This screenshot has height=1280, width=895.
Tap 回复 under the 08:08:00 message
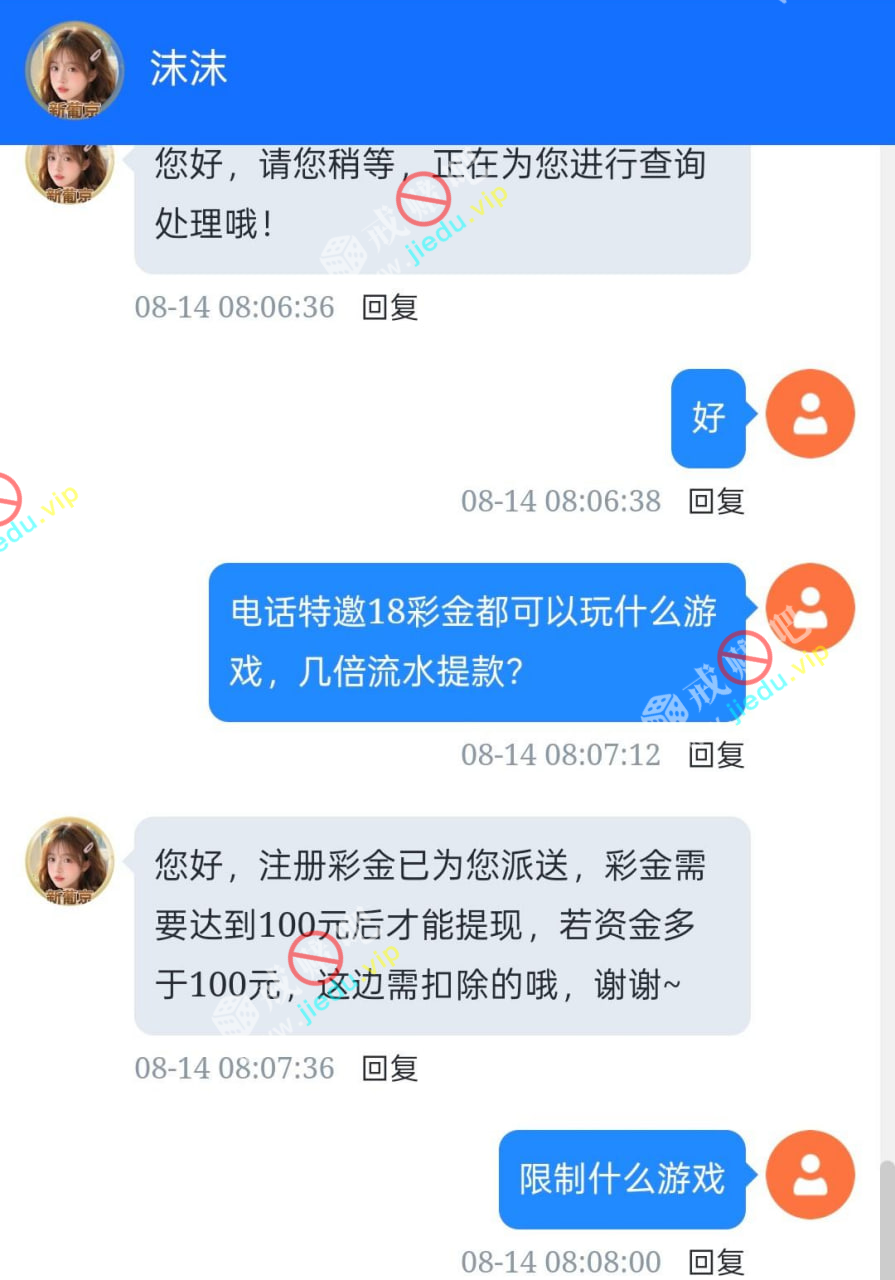(716, 1262)
